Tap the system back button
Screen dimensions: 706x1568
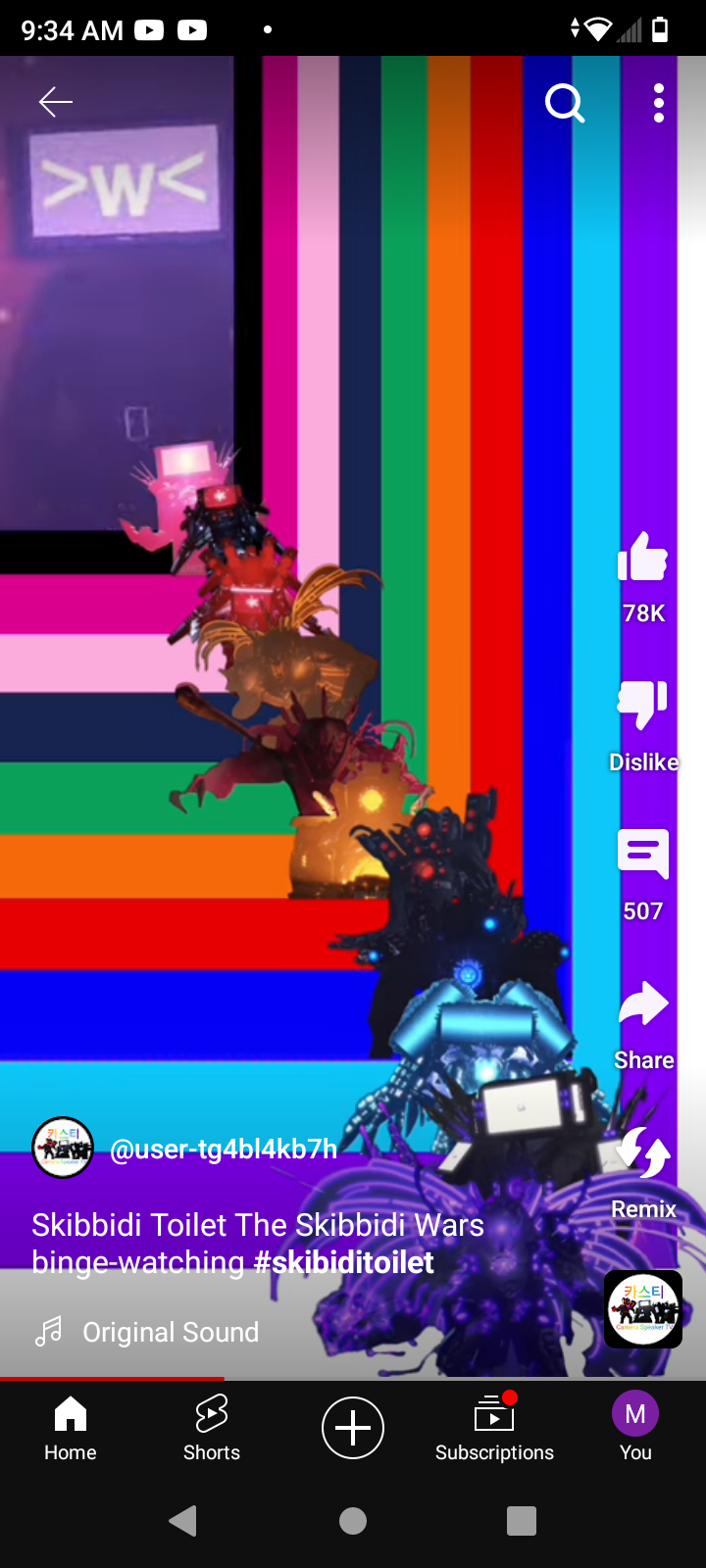point(183,1521)
